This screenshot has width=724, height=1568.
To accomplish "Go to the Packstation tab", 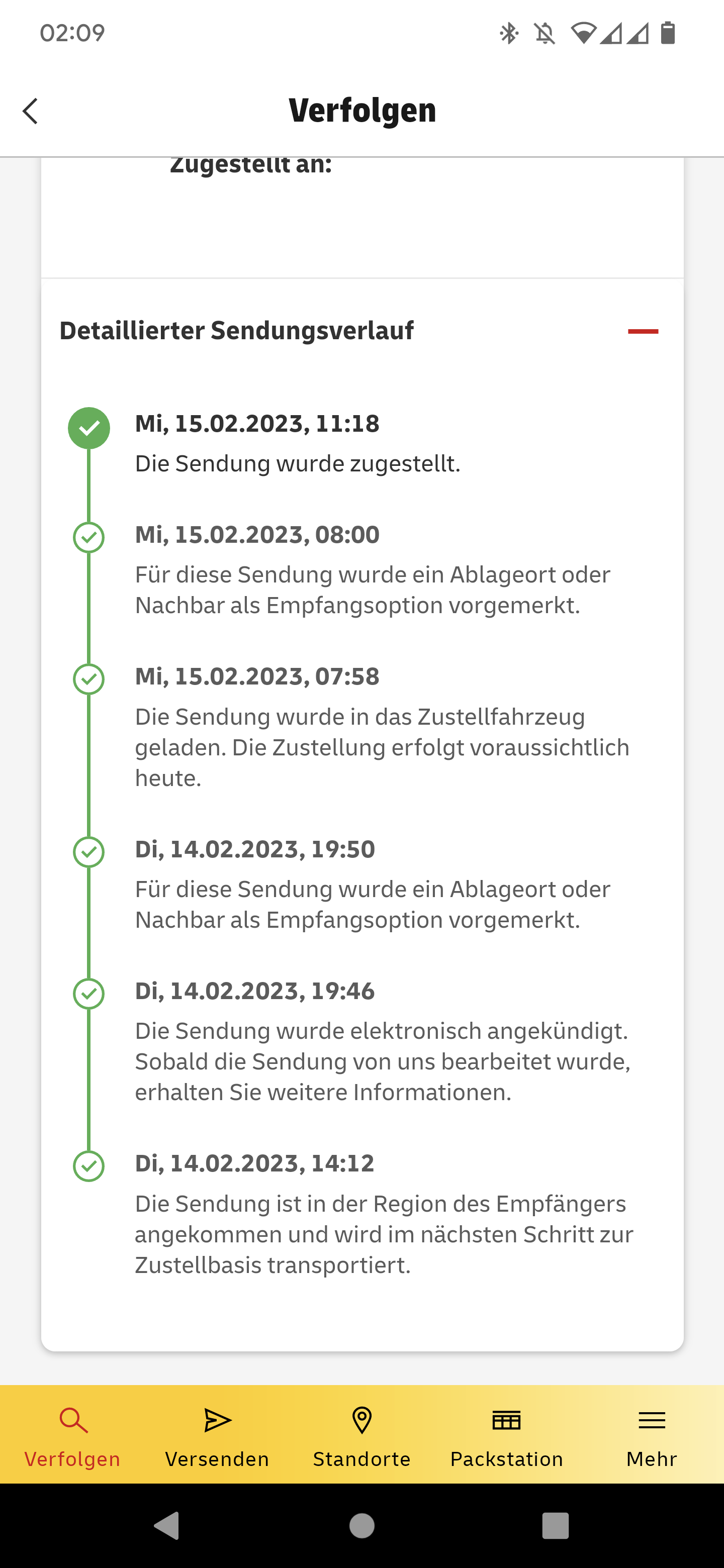I will click(507, 1435).
